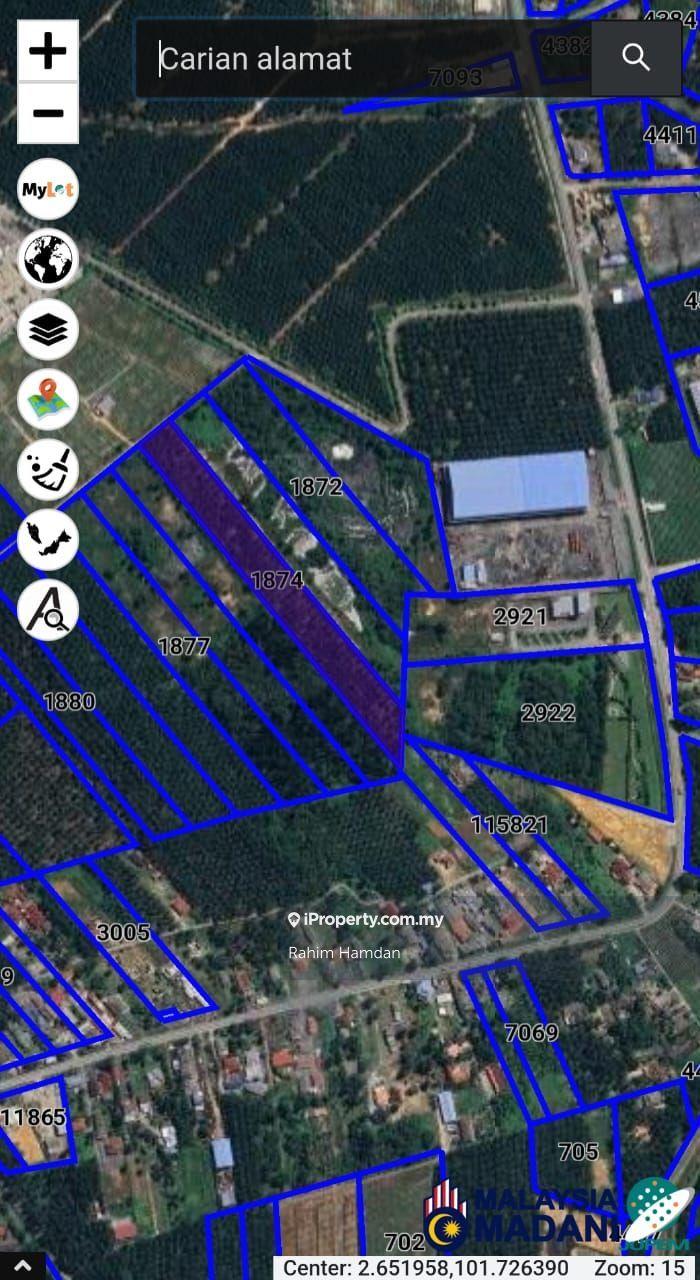700x1280 pixels.
Task: Open the MyLot button
Action: [48, 189]
